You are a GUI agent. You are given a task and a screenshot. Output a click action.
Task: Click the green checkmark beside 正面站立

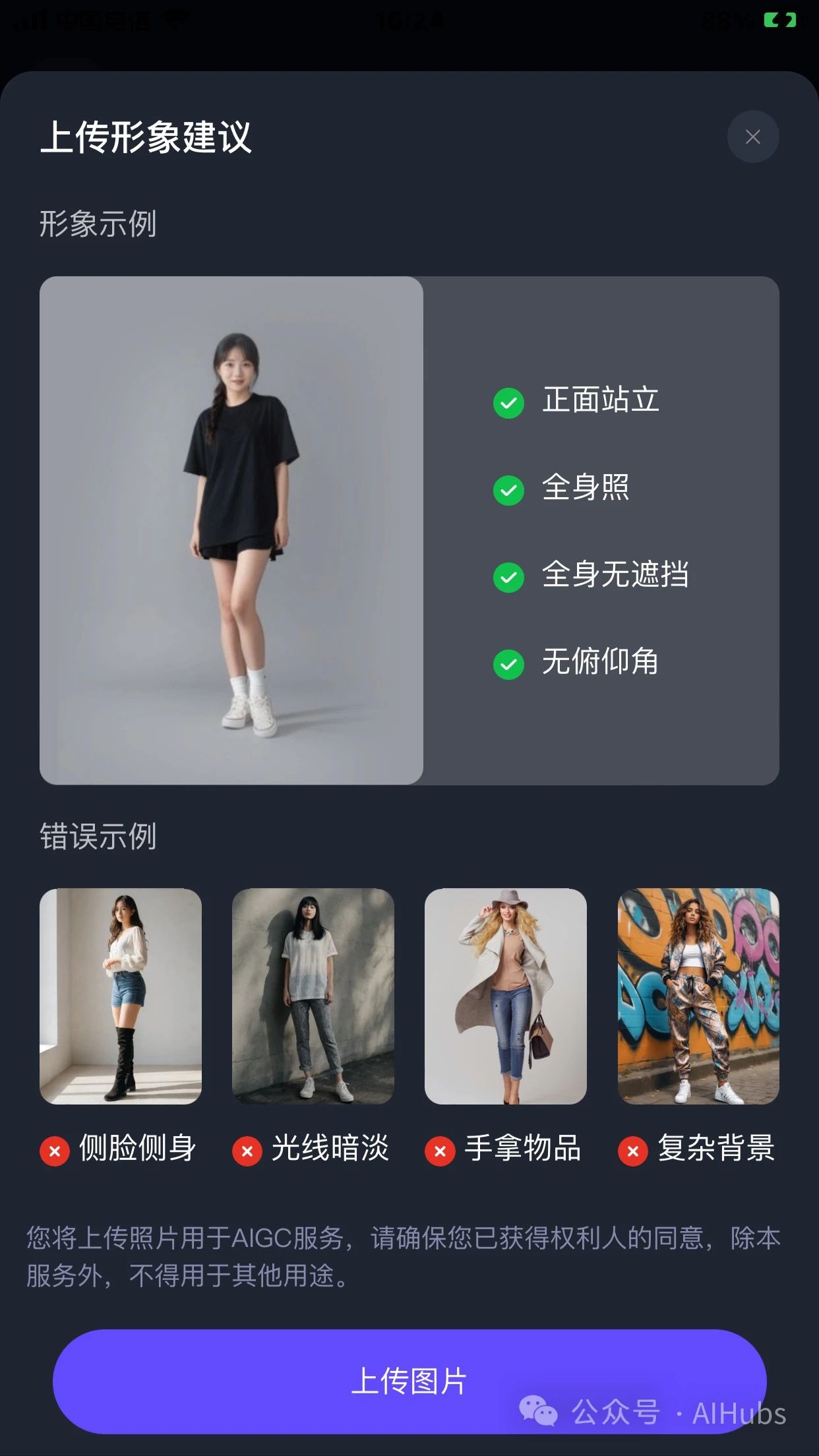tap(508, 404)
